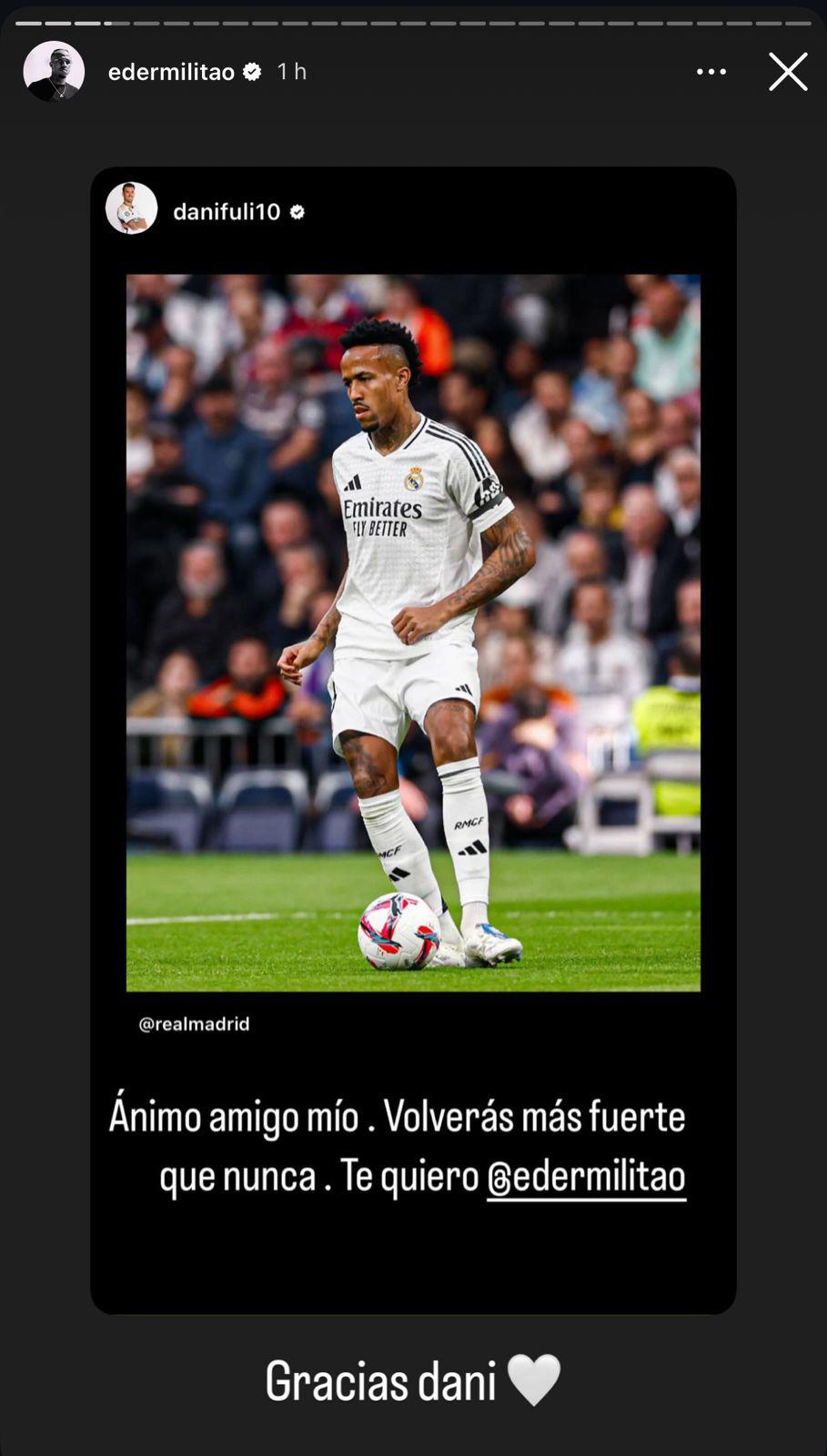Click the X to exit the story
The height and width of the screenshot is (1456, 827).
click(x=788, y=71)
